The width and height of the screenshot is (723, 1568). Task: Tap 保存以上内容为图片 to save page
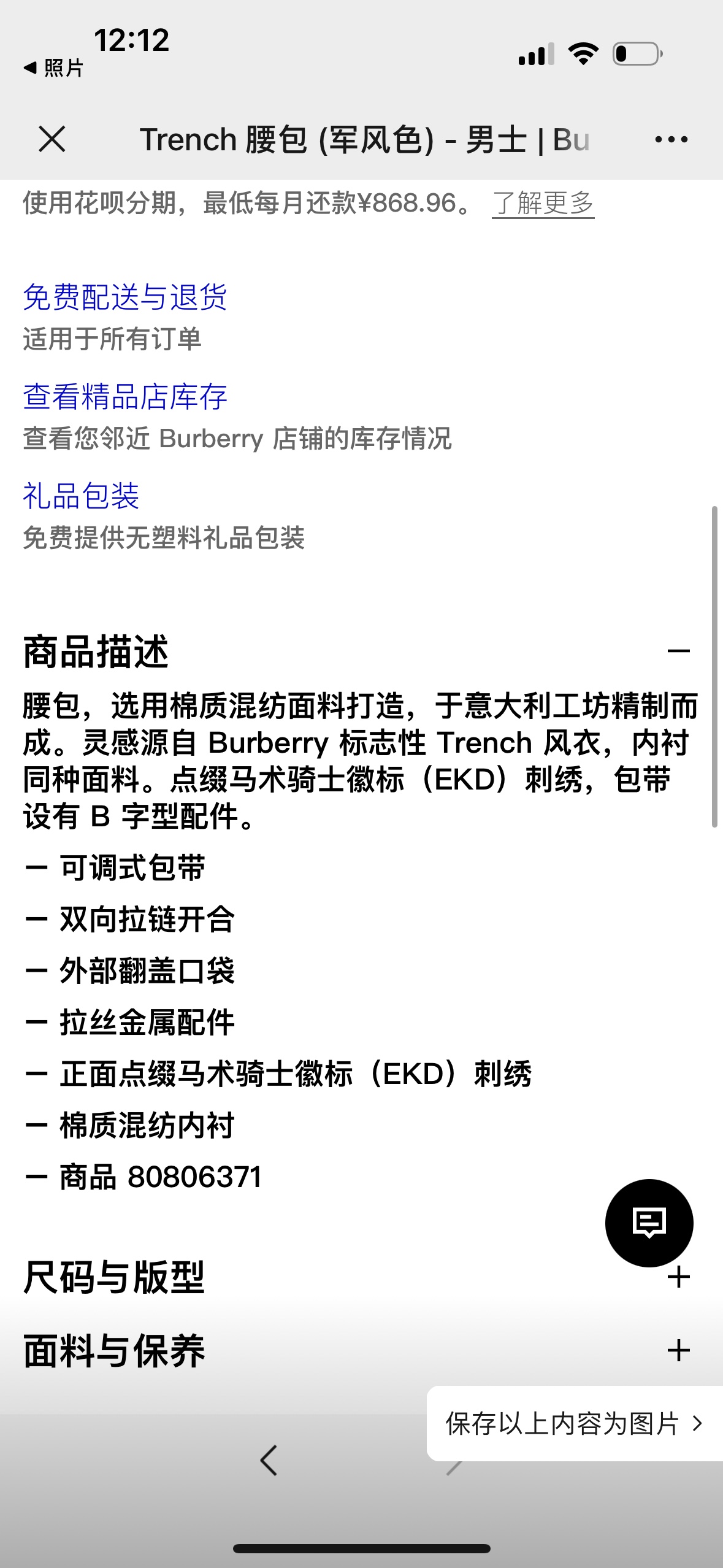573,1424
